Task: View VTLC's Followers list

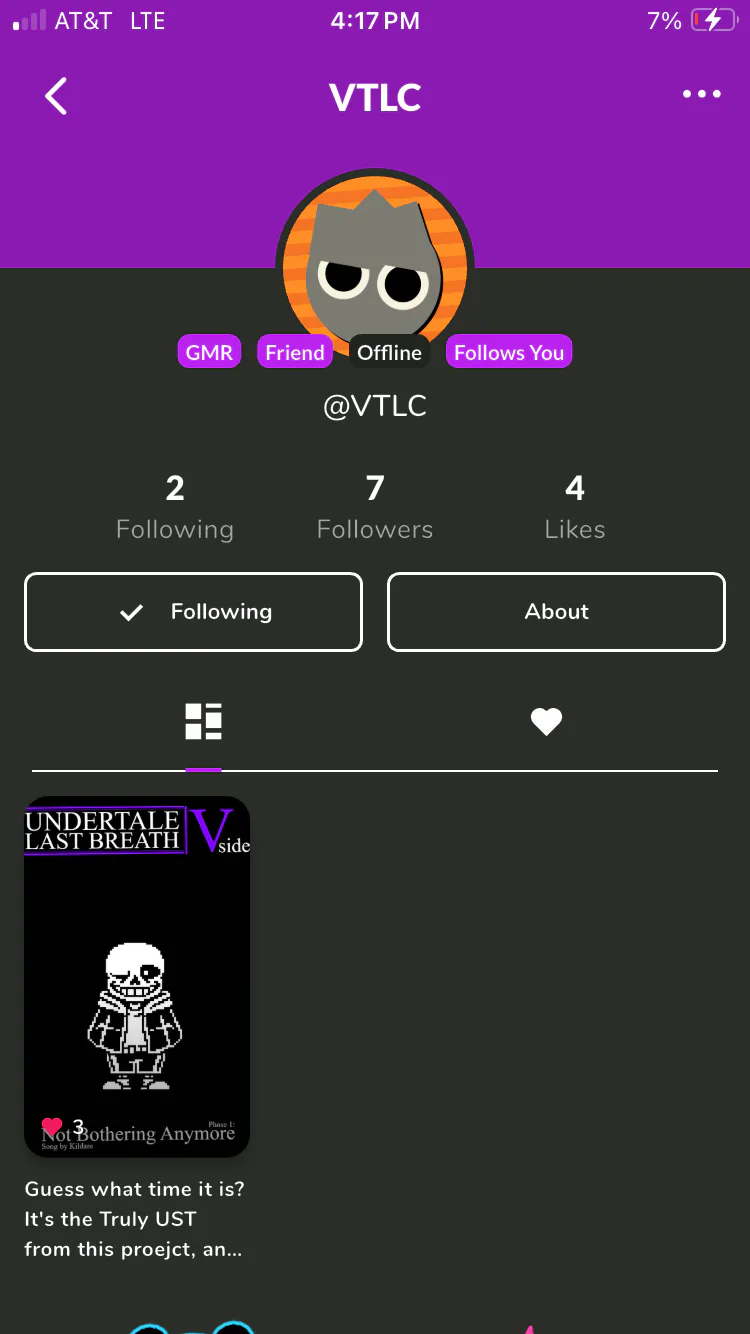Action: 375,508
